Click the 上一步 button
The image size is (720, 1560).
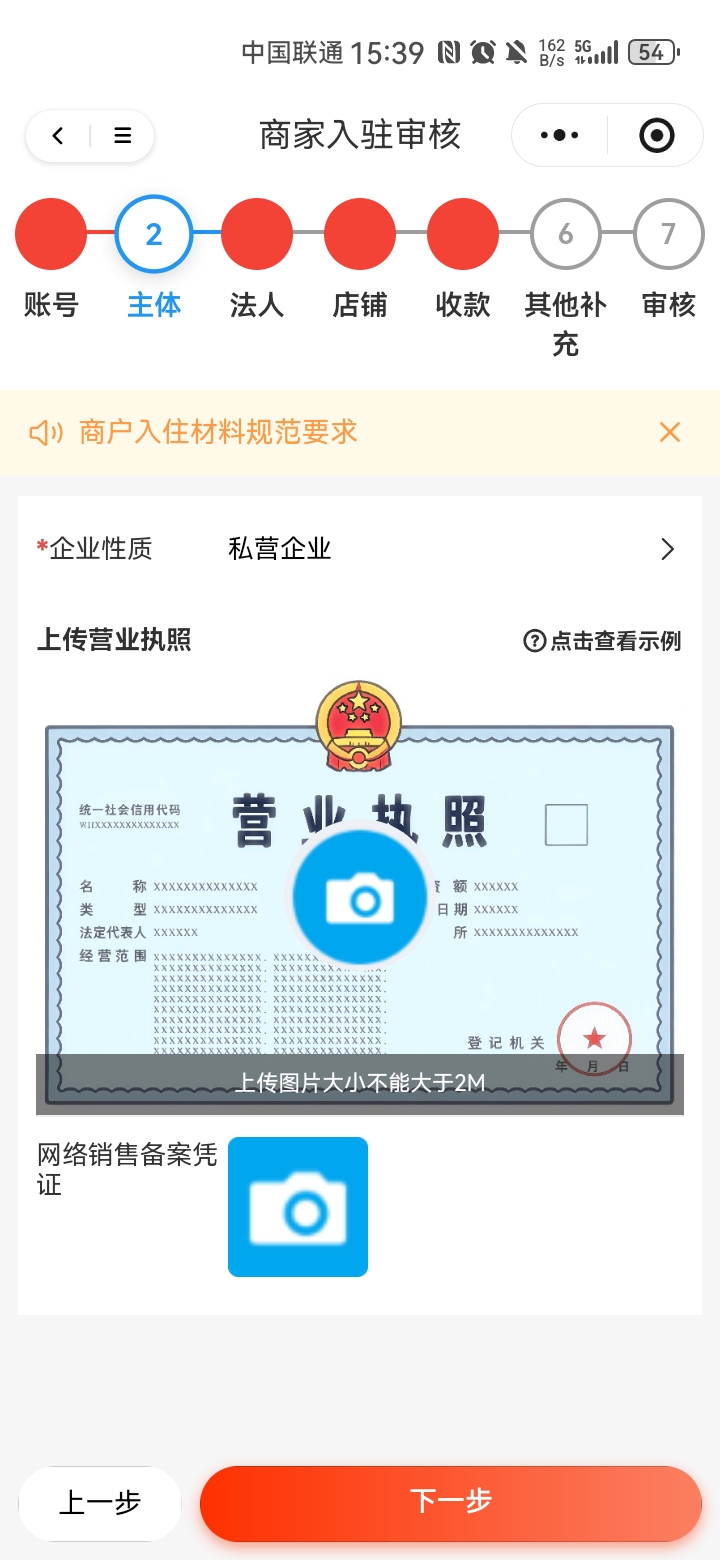pos(99,1502)
